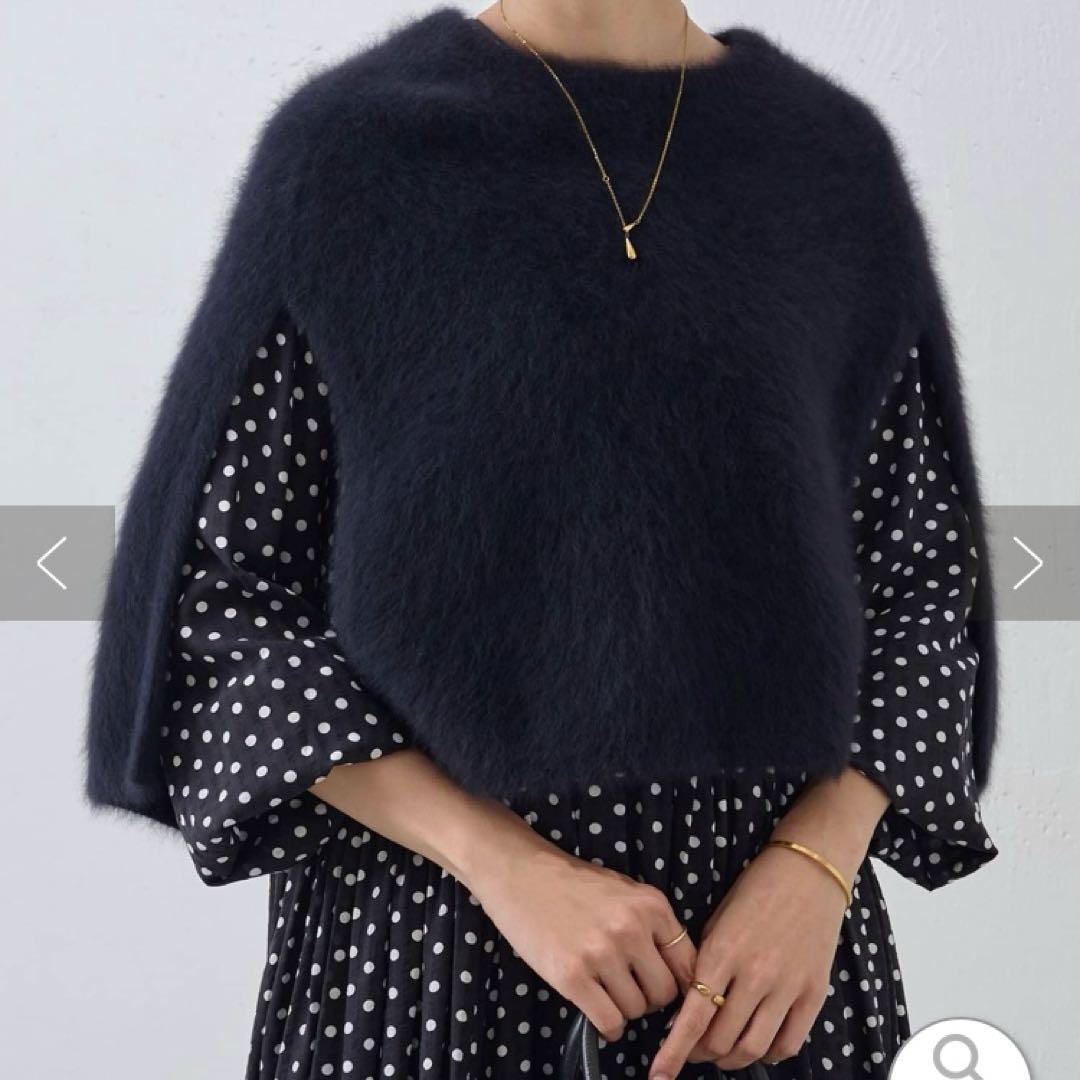This screenshot has width=1080, height=1080.
Task: Show the next product photo
Action: (x=1027, y=563)
